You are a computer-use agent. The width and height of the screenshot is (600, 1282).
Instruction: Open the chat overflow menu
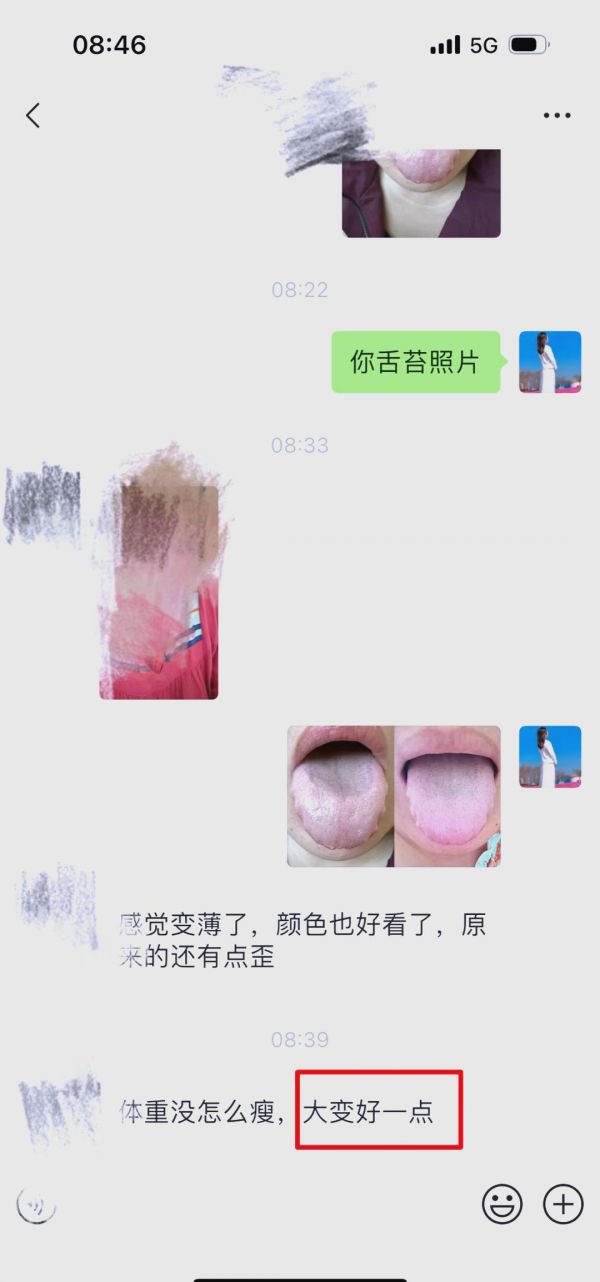tap(557, 116)
